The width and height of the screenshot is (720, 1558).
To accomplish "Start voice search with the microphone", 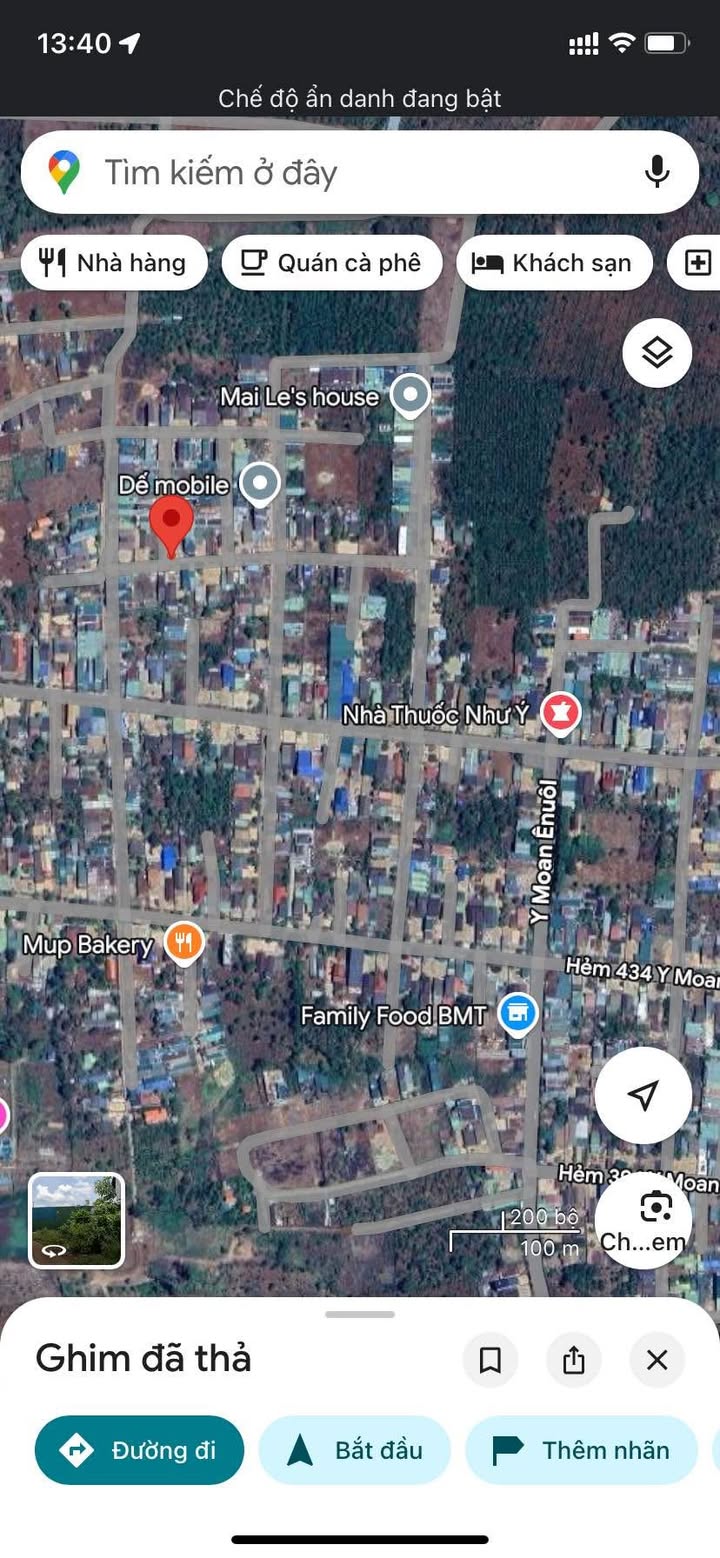I will [x=657, y=172].
